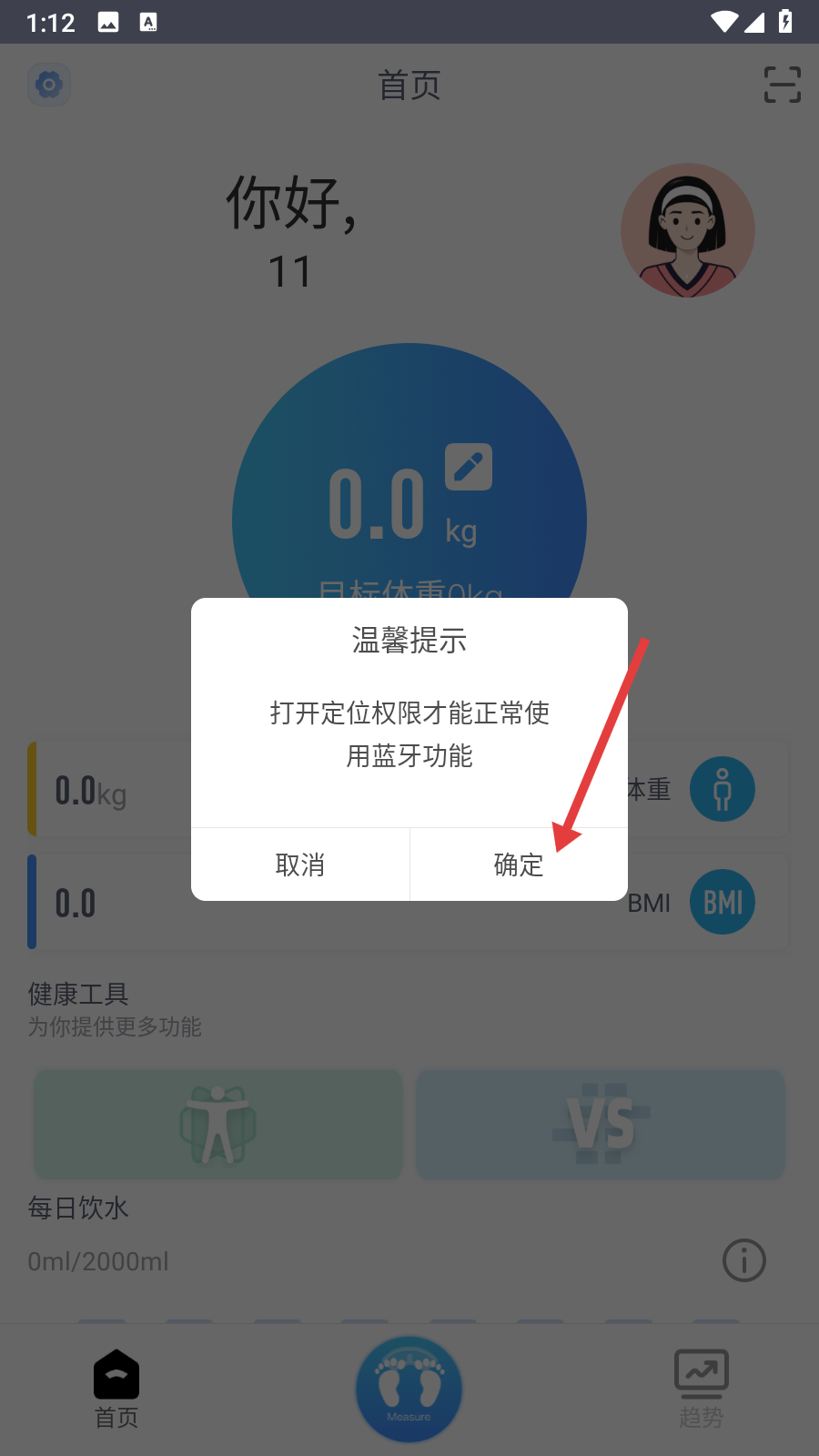Open the body figure health tool card

(218, 1125)
